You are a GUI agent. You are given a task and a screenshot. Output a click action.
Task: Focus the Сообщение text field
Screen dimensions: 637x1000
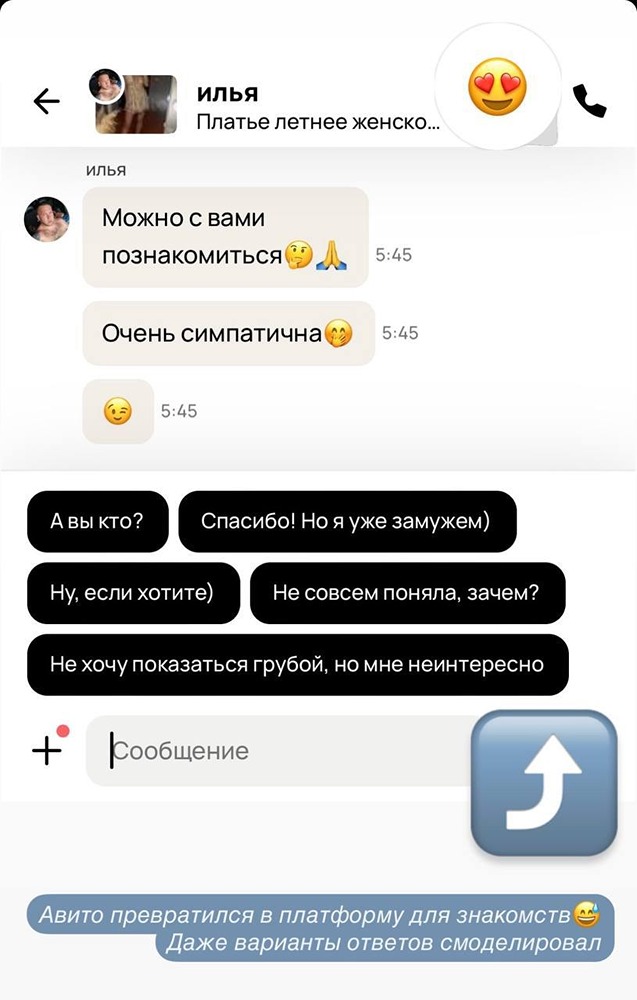280,751
